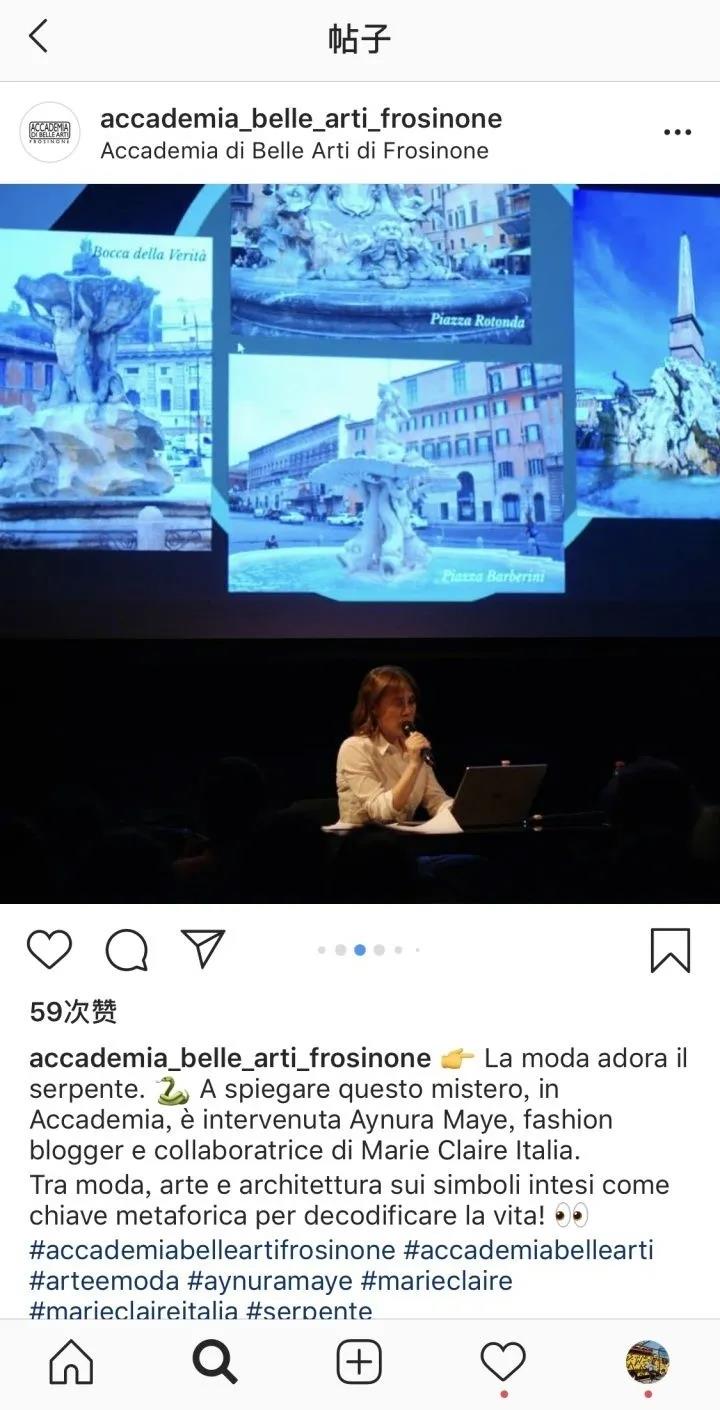The width and height of the screenshot is (720, 1410).
Task: Open the accademia_belle_arti_frosinone profile avatar
Action: 50,132
